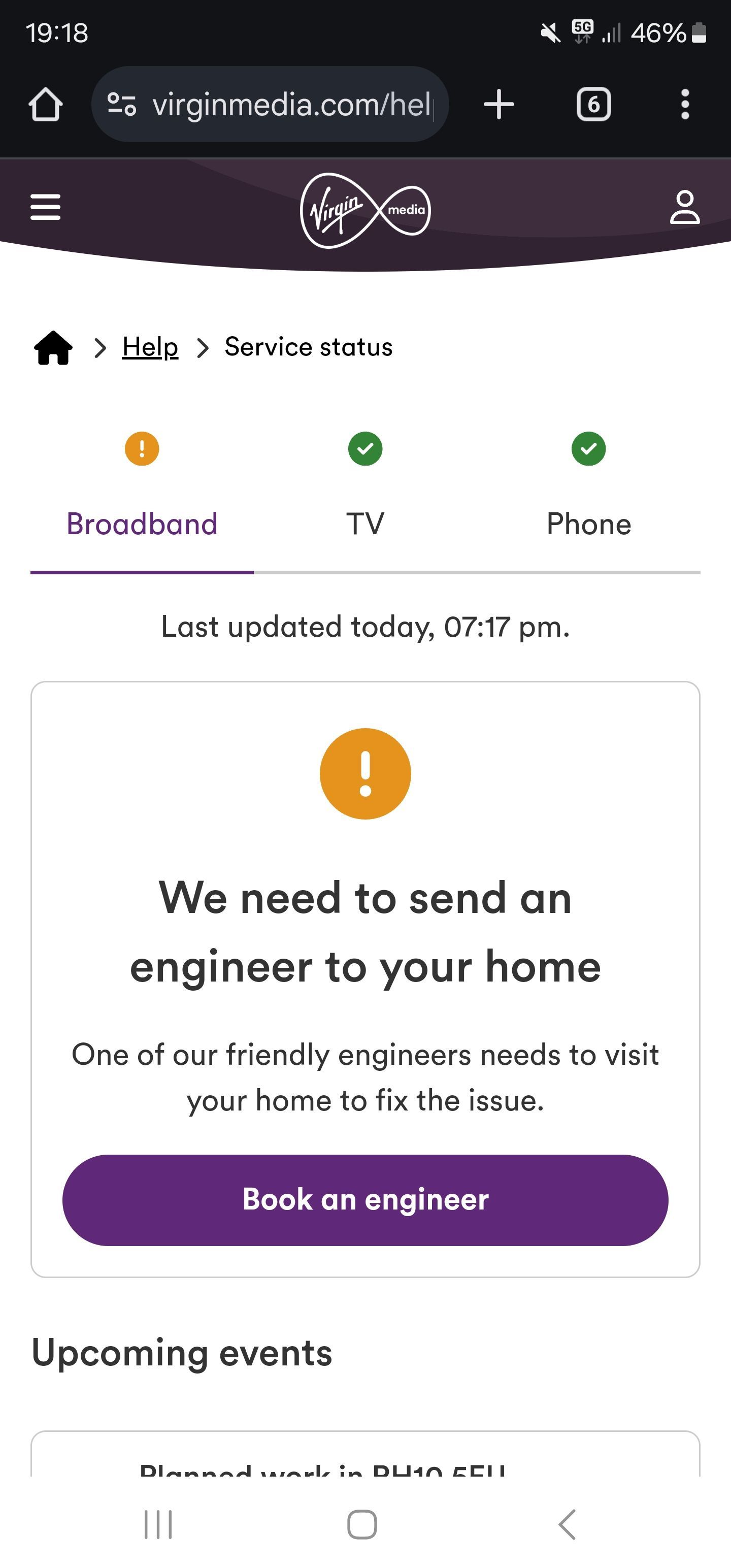
Task: Switch to the Phone tab
Action: tap(588, 524)
